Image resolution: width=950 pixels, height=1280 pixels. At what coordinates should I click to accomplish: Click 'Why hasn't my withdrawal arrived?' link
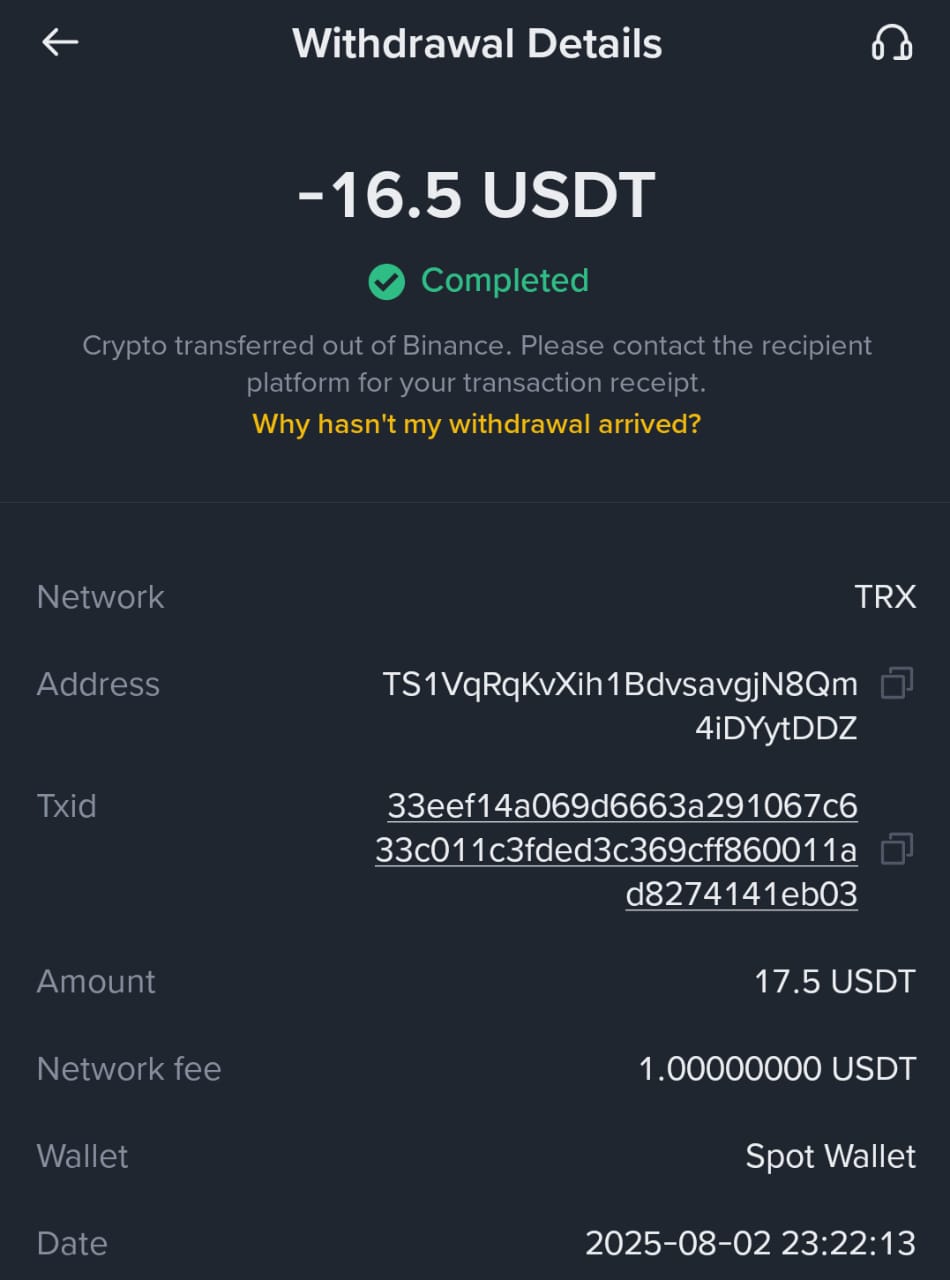[475, 424]
